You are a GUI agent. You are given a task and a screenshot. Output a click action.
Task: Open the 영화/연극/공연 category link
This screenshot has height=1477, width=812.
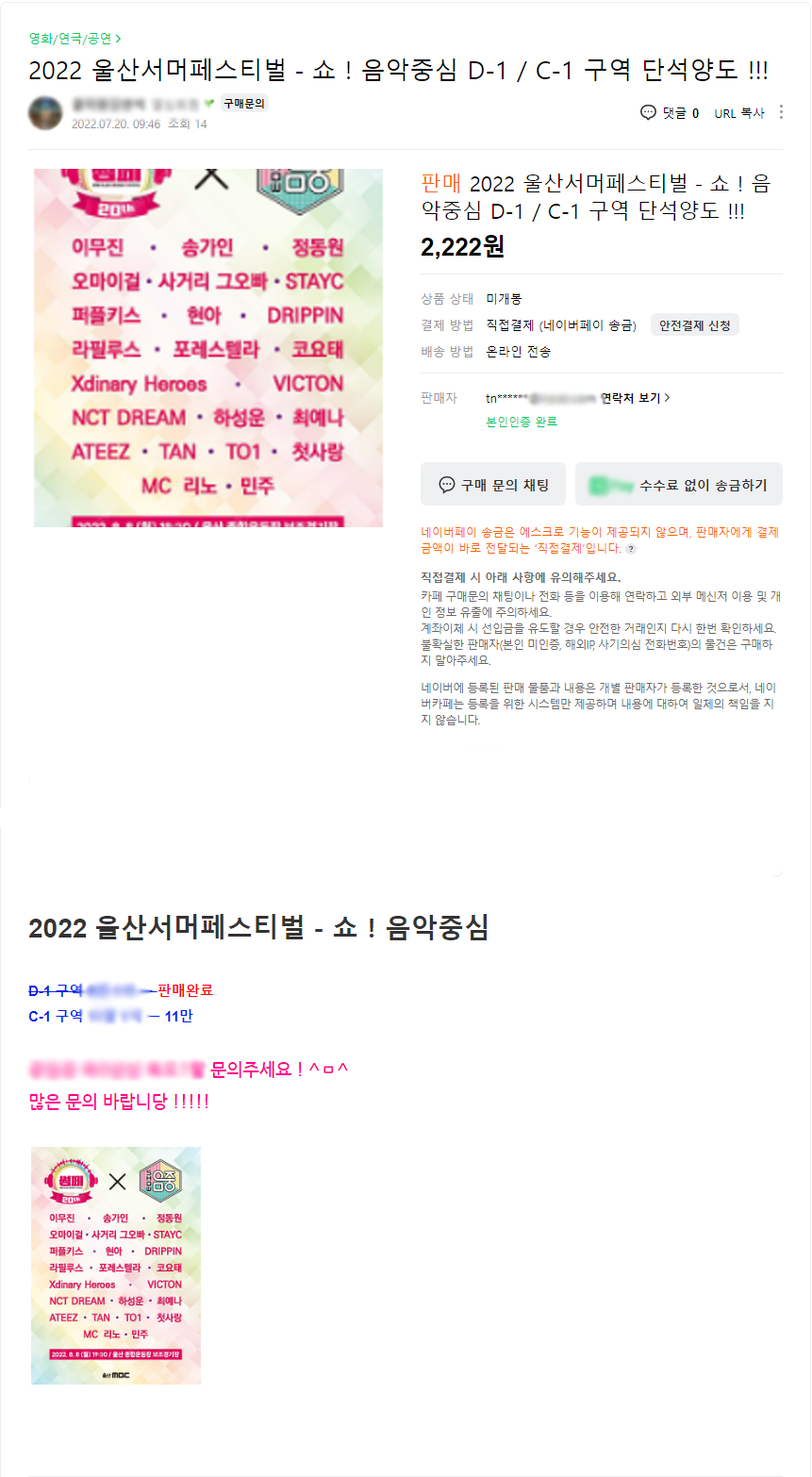[75, 39]
